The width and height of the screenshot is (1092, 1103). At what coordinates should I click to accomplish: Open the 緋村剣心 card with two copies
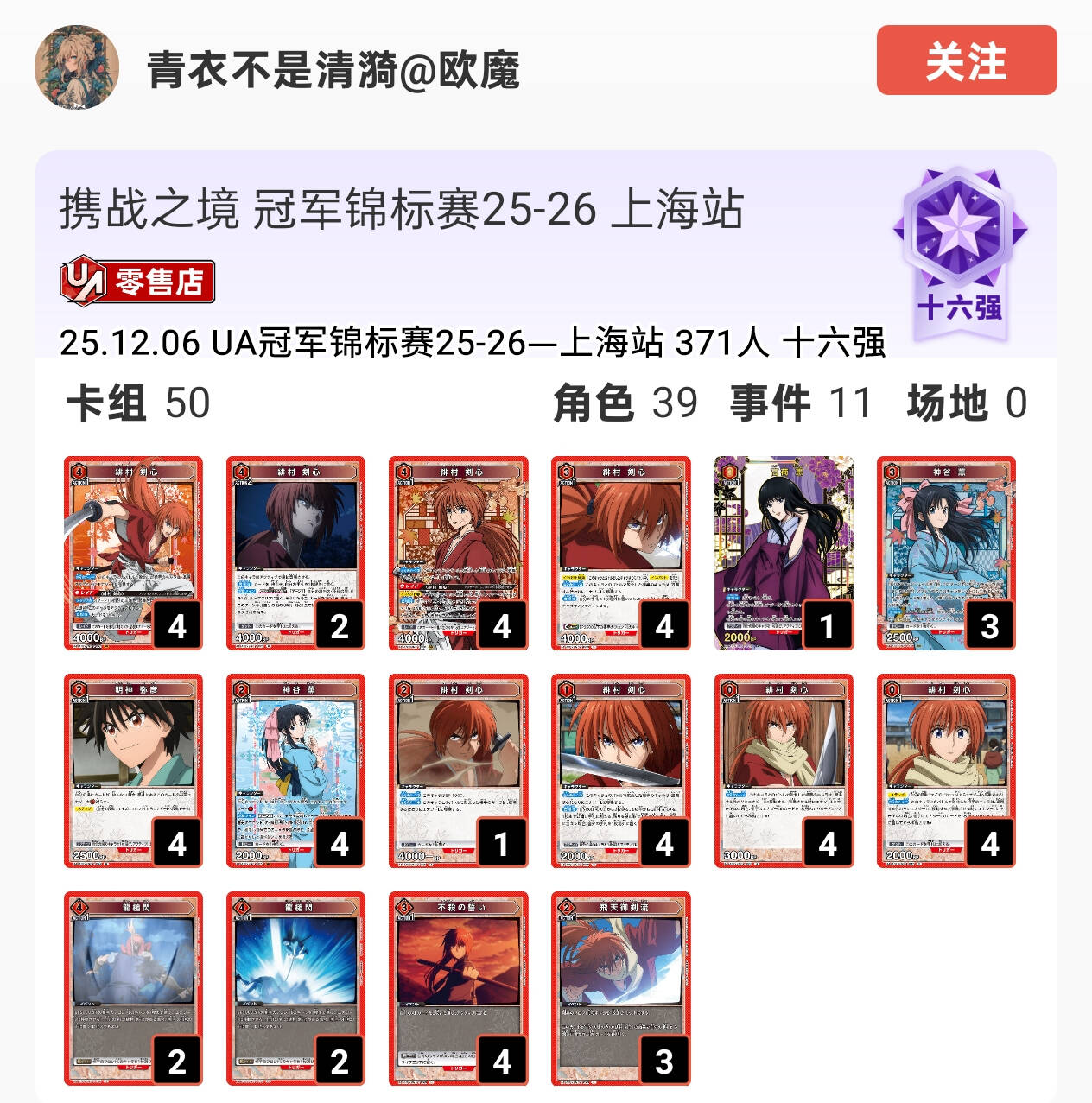[295, 553]
